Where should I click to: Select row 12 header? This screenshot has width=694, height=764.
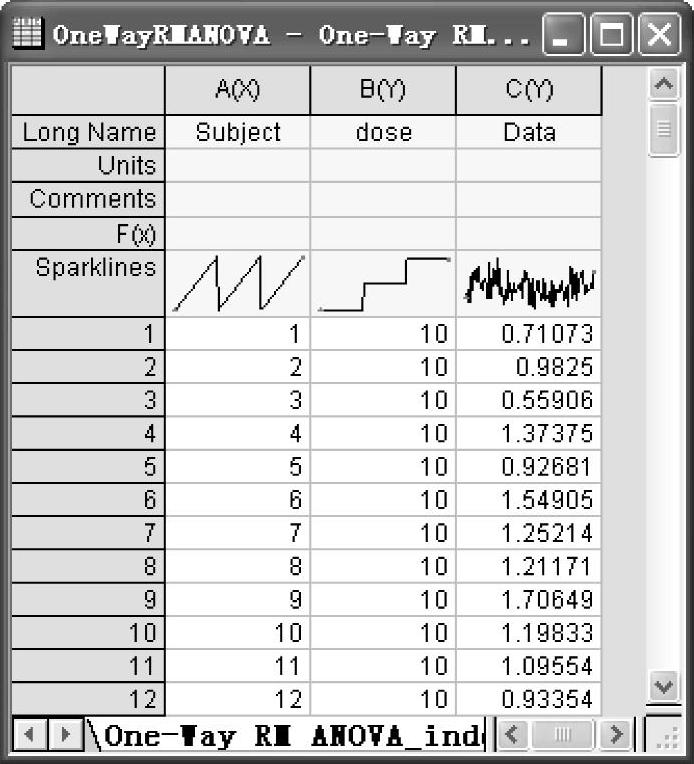(x=88, y=699)
